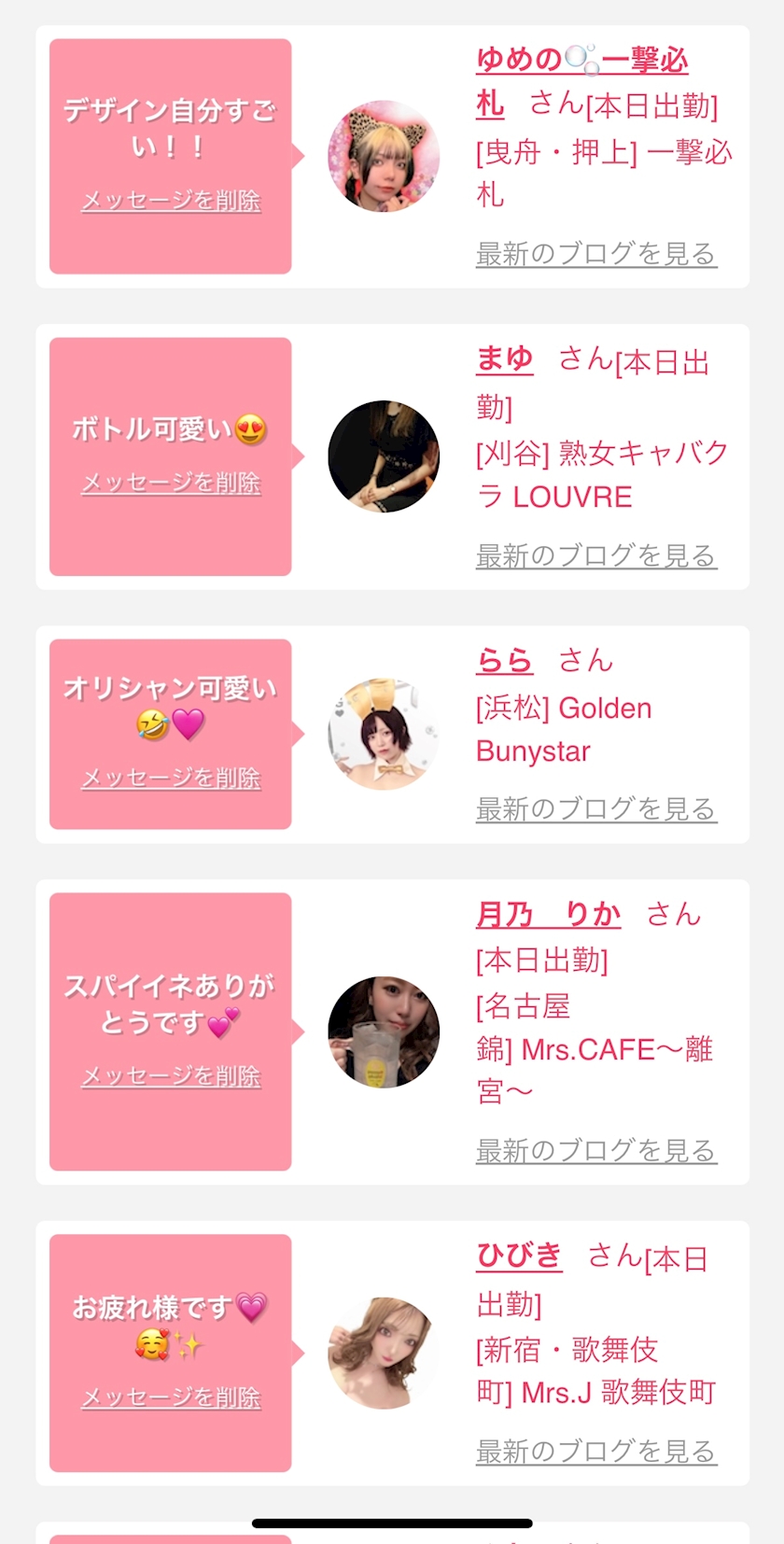Open らら's profile name link

[x=504, y=661]
